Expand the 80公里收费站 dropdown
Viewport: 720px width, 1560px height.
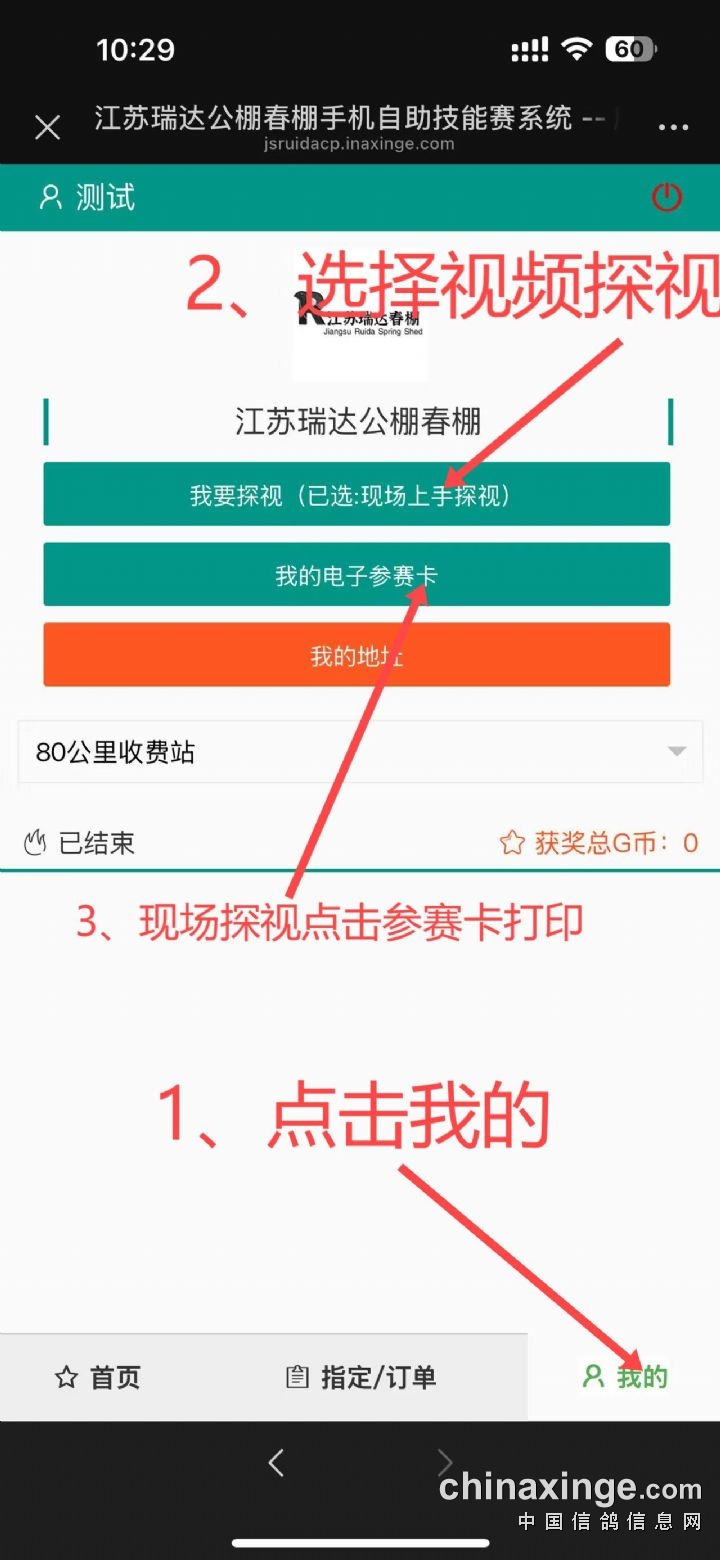click(360, 752)
